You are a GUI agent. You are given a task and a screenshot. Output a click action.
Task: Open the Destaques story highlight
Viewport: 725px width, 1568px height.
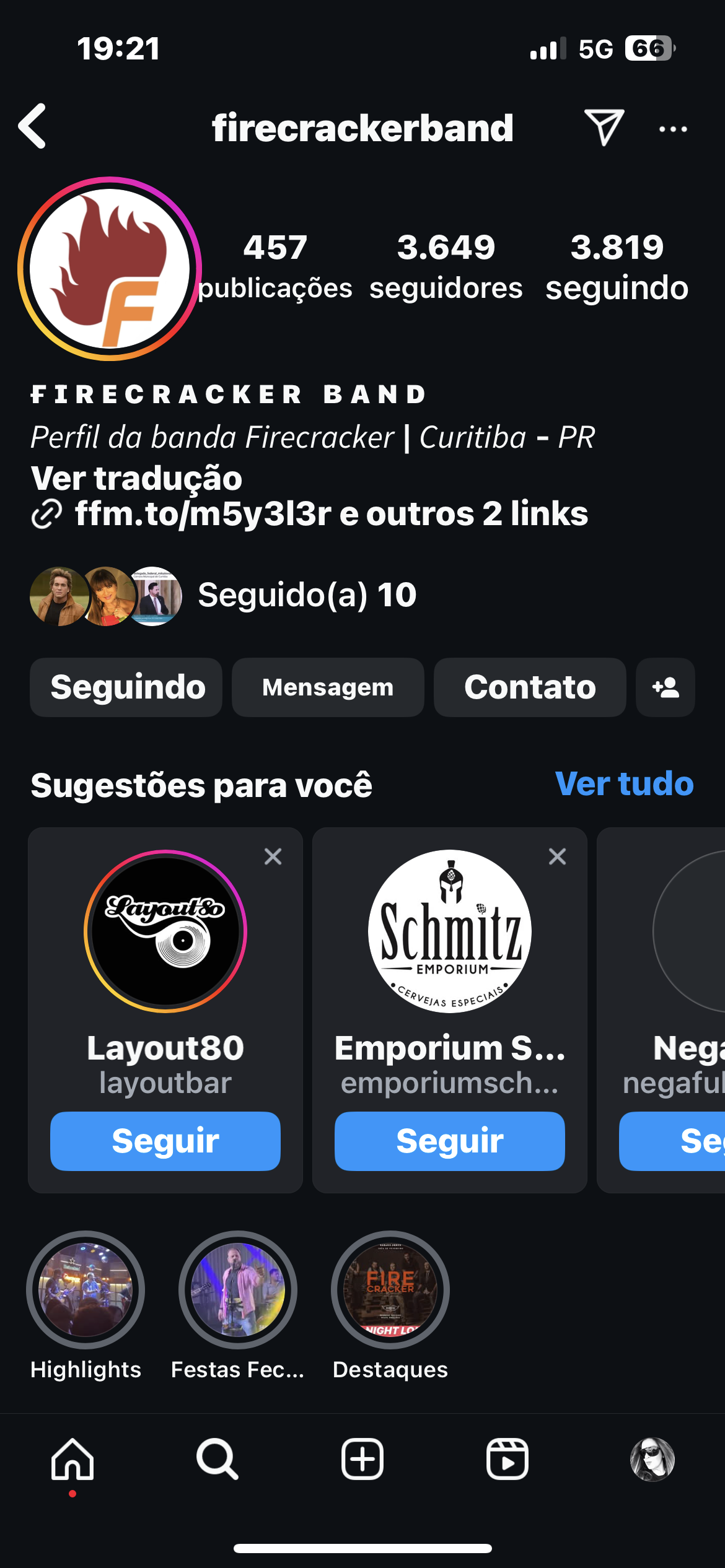(390, 1291)
